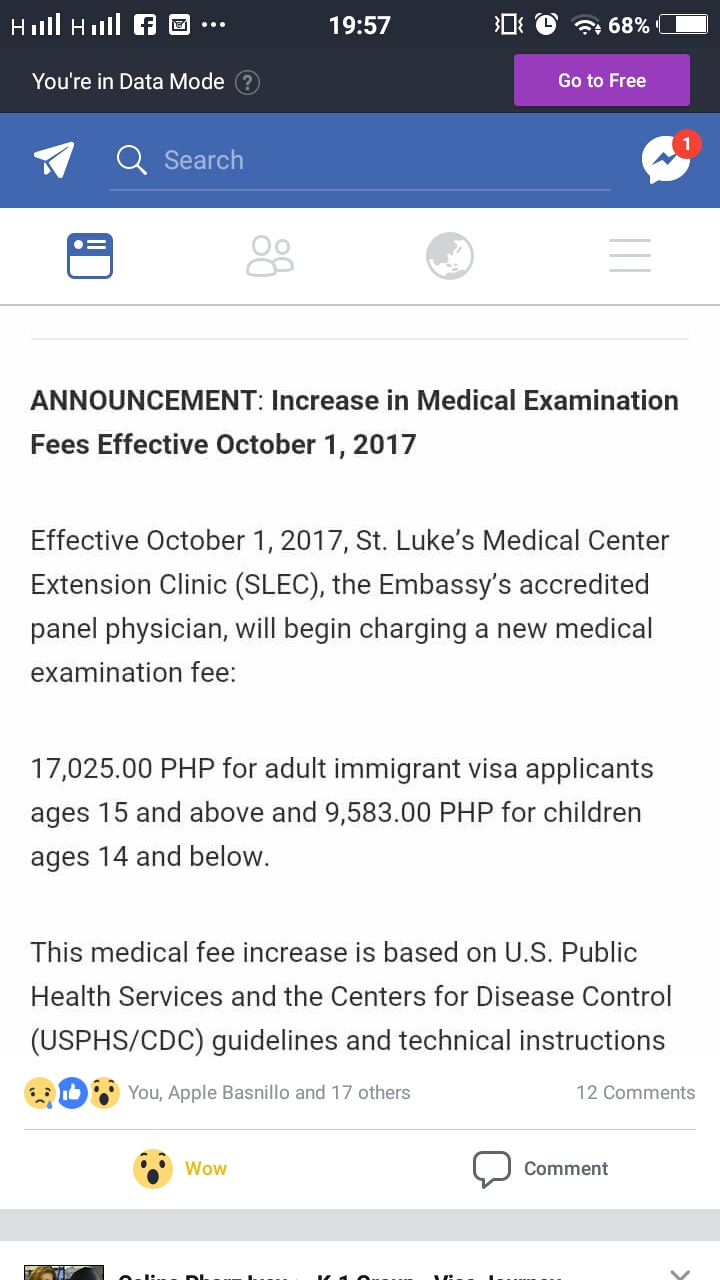
Task: Tap the Search field
Action: 360,160
